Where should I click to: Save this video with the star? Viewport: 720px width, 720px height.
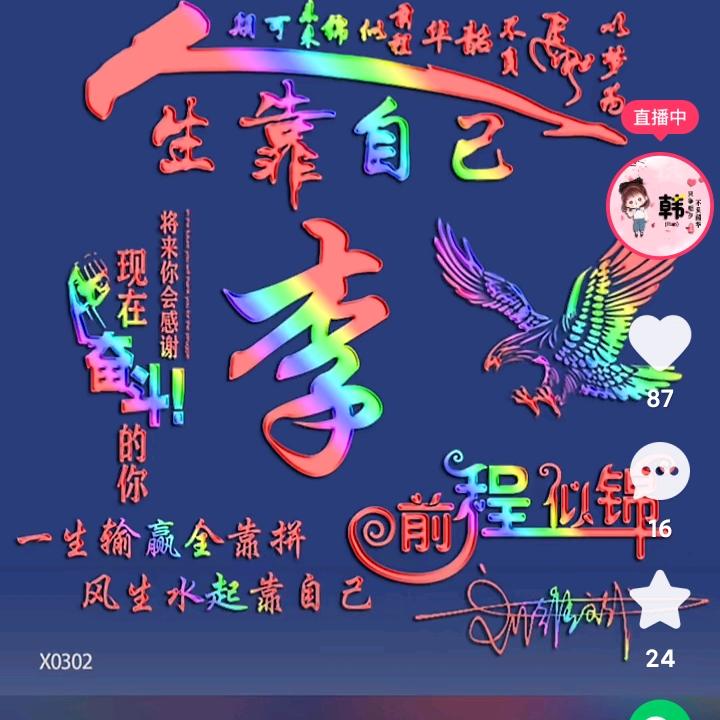click(x=661, y=601)
